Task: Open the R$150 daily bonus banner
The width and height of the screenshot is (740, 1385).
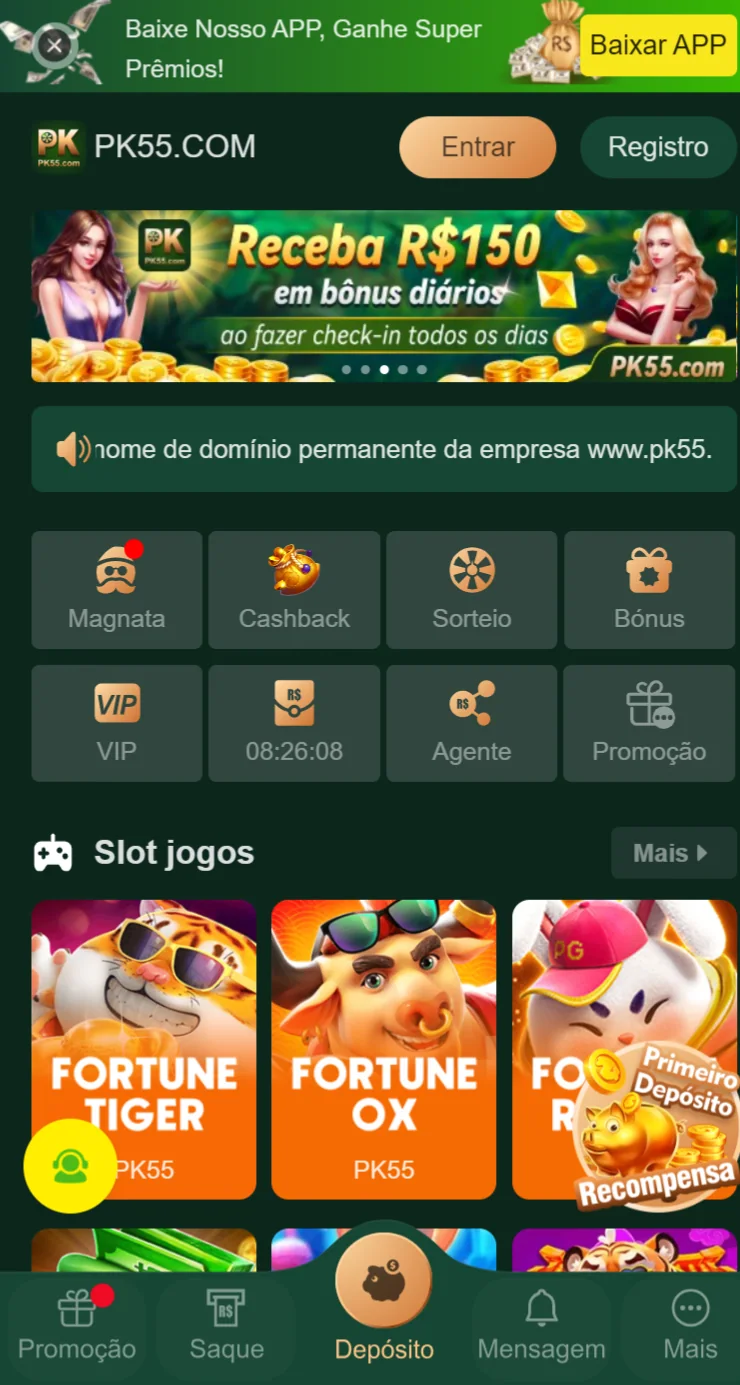Action: tap(384, 296)
